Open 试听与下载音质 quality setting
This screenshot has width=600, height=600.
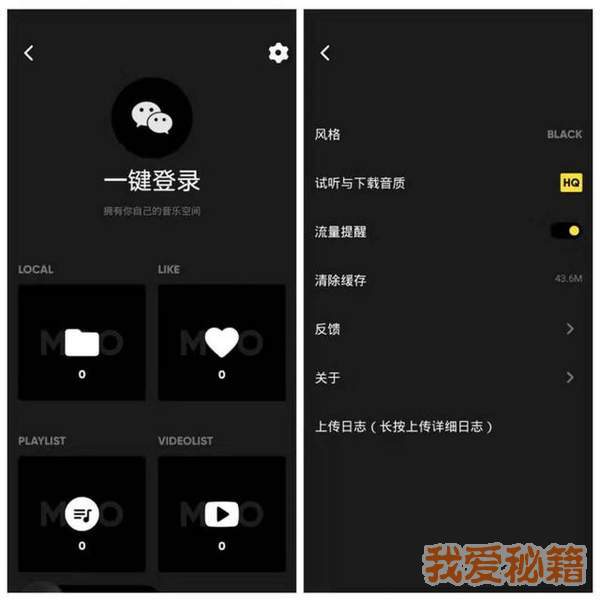click(448, 183)
